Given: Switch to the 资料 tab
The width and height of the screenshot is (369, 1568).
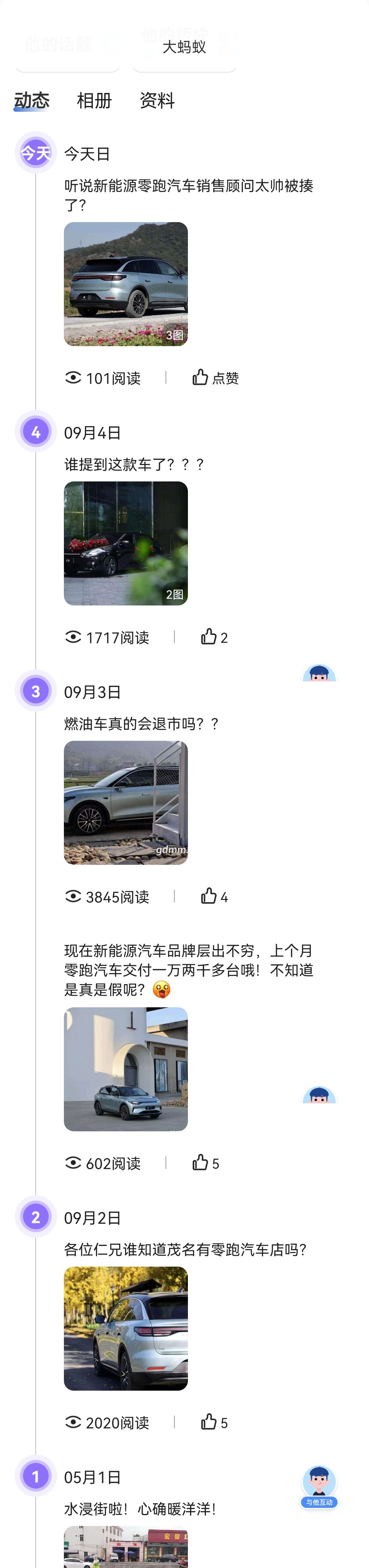Looking at the screenshot, I should point(157,100).
